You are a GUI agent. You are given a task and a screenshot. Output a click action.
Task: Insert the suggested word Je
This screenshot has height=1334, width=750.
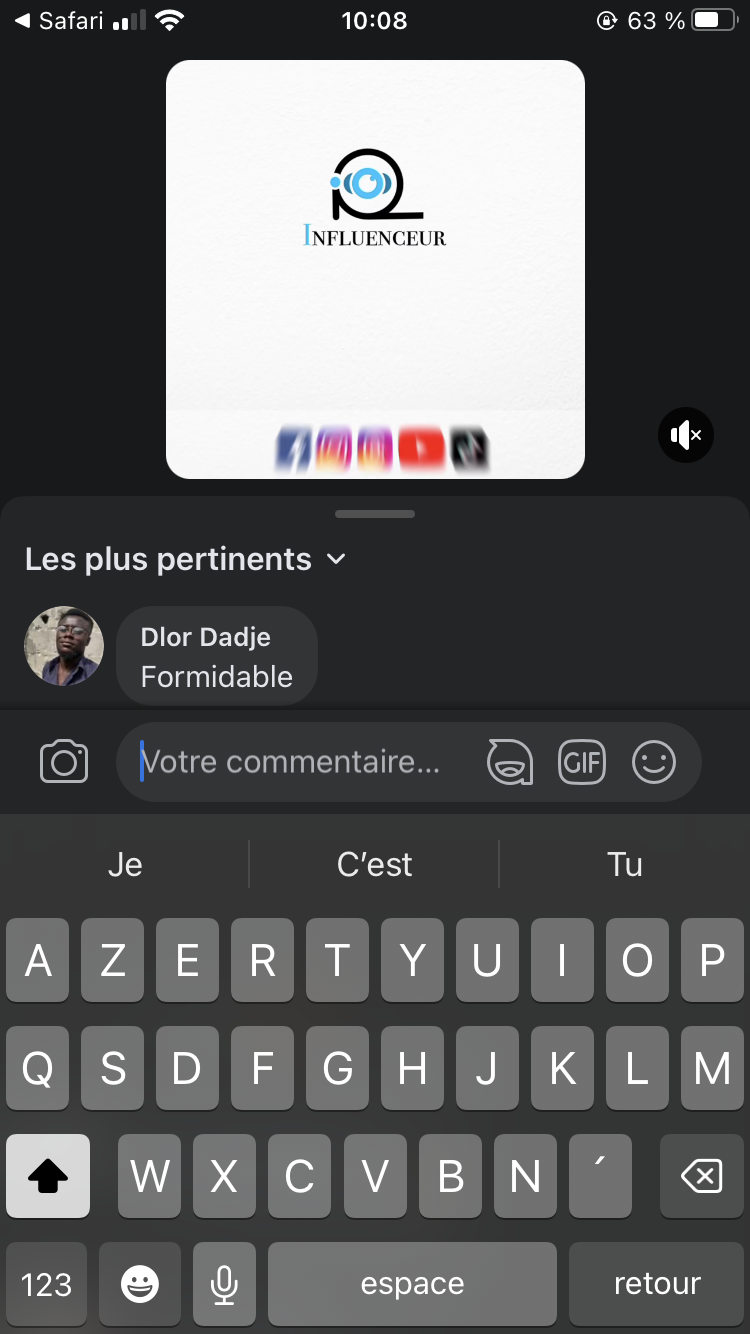[x=125, y=864]
